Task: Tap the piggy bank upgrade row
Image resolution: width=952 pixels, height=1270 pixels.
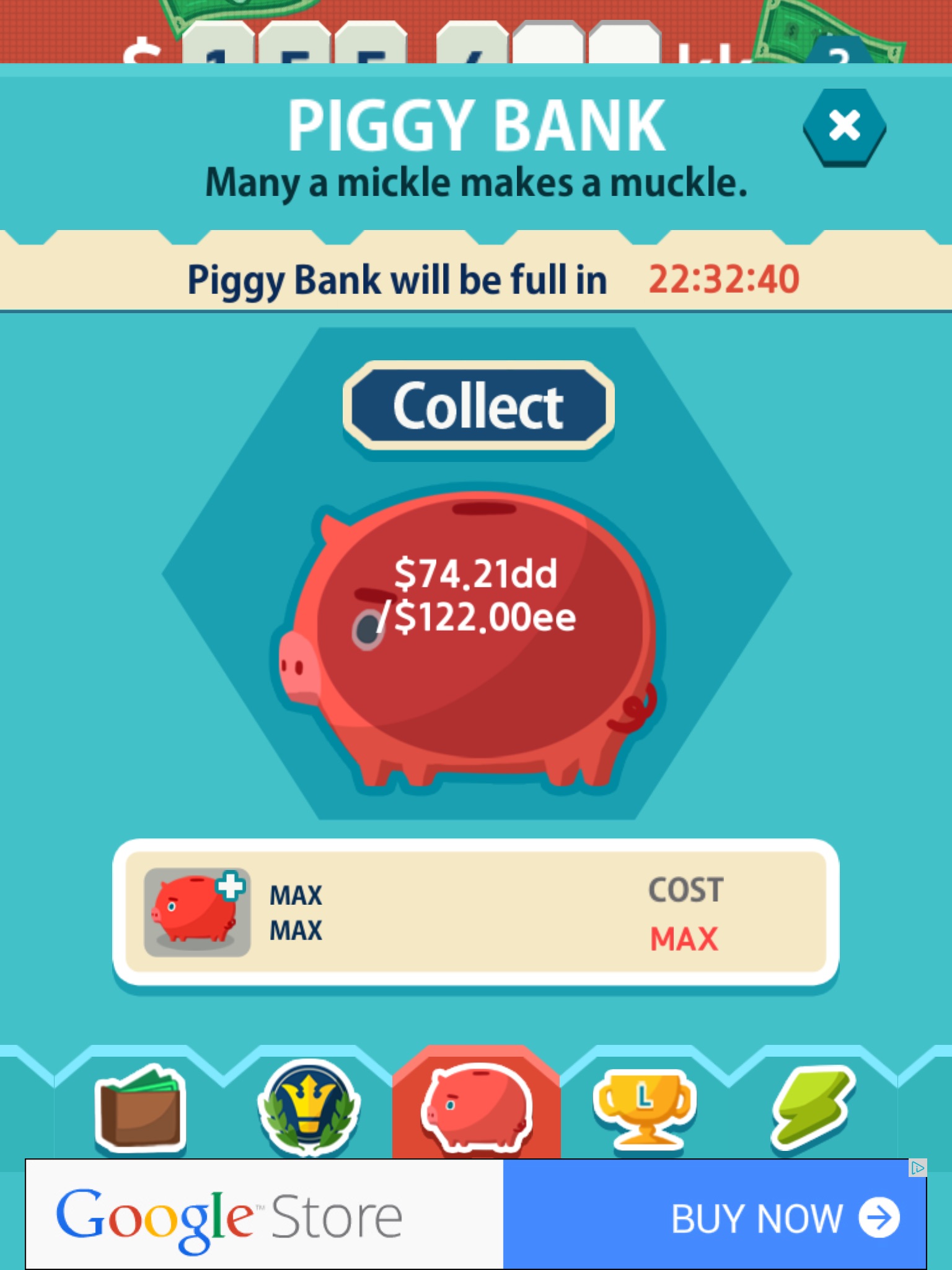Action: [x=475, y=912]
